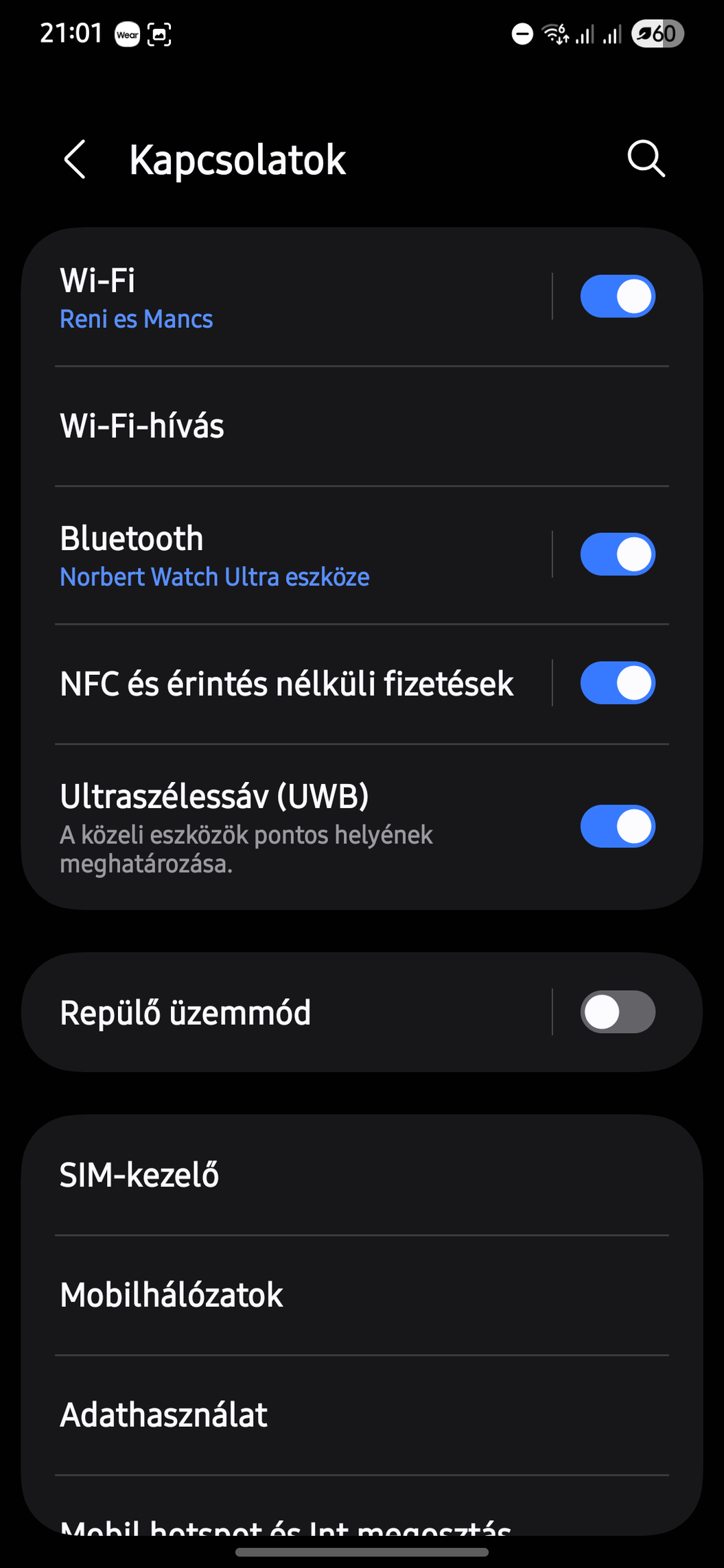Viewport: 724px width, 1568px height.
Task: Toggle off the NFC switch
Action: (x=618, y=682)
